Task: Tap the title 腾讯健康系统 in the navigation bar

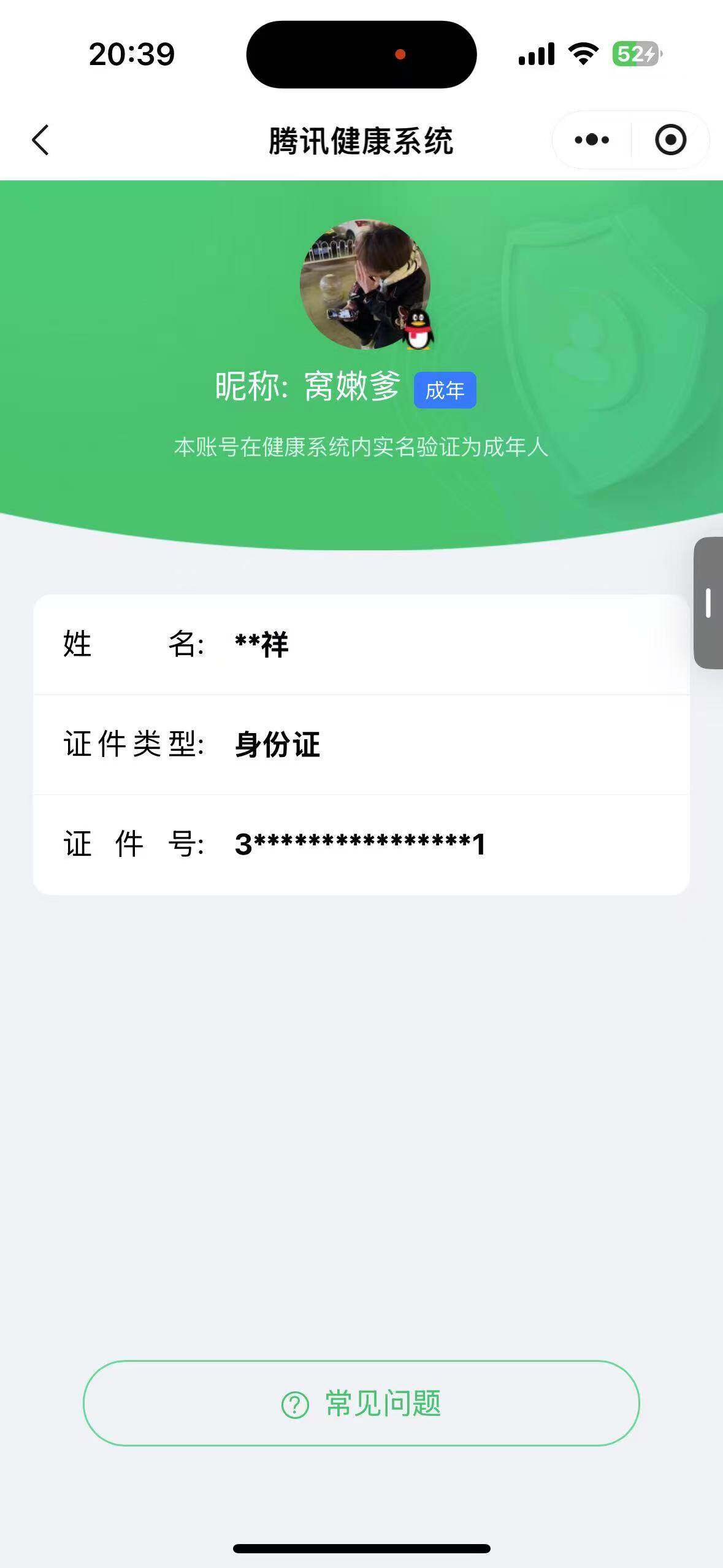Action: (361, 138)
